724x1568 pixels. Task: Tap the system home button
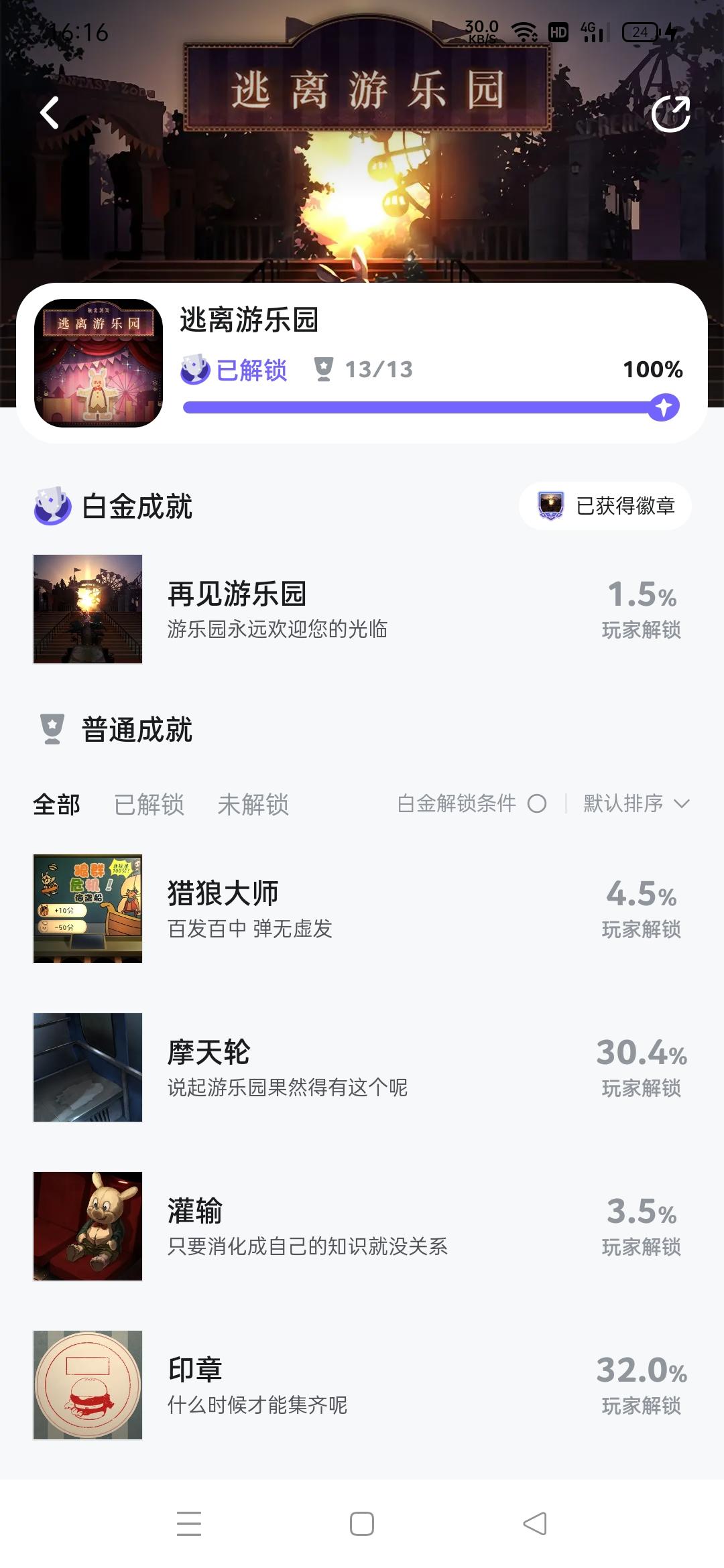coord(362,1523)
